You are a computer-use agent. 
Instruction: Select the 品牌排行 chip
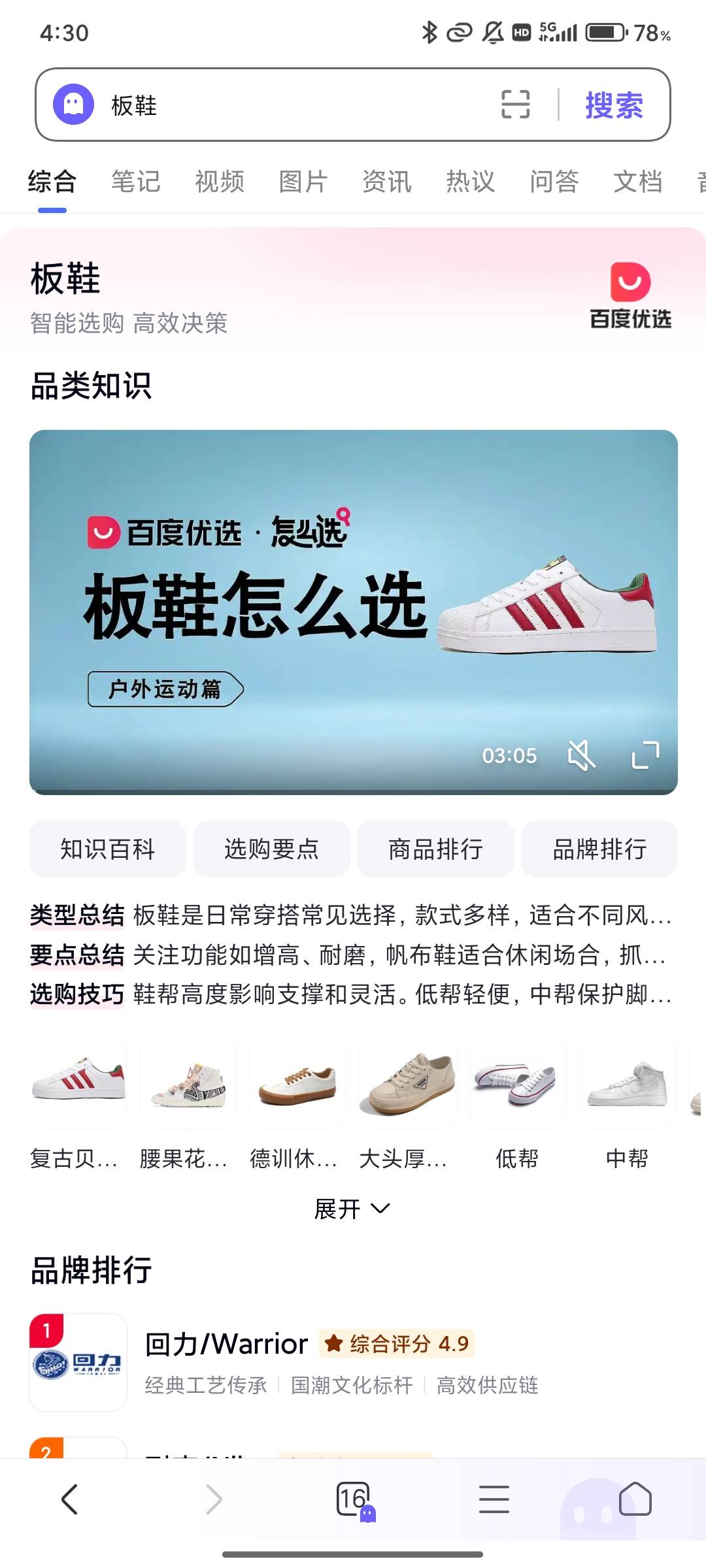click(x=599, y=849)
